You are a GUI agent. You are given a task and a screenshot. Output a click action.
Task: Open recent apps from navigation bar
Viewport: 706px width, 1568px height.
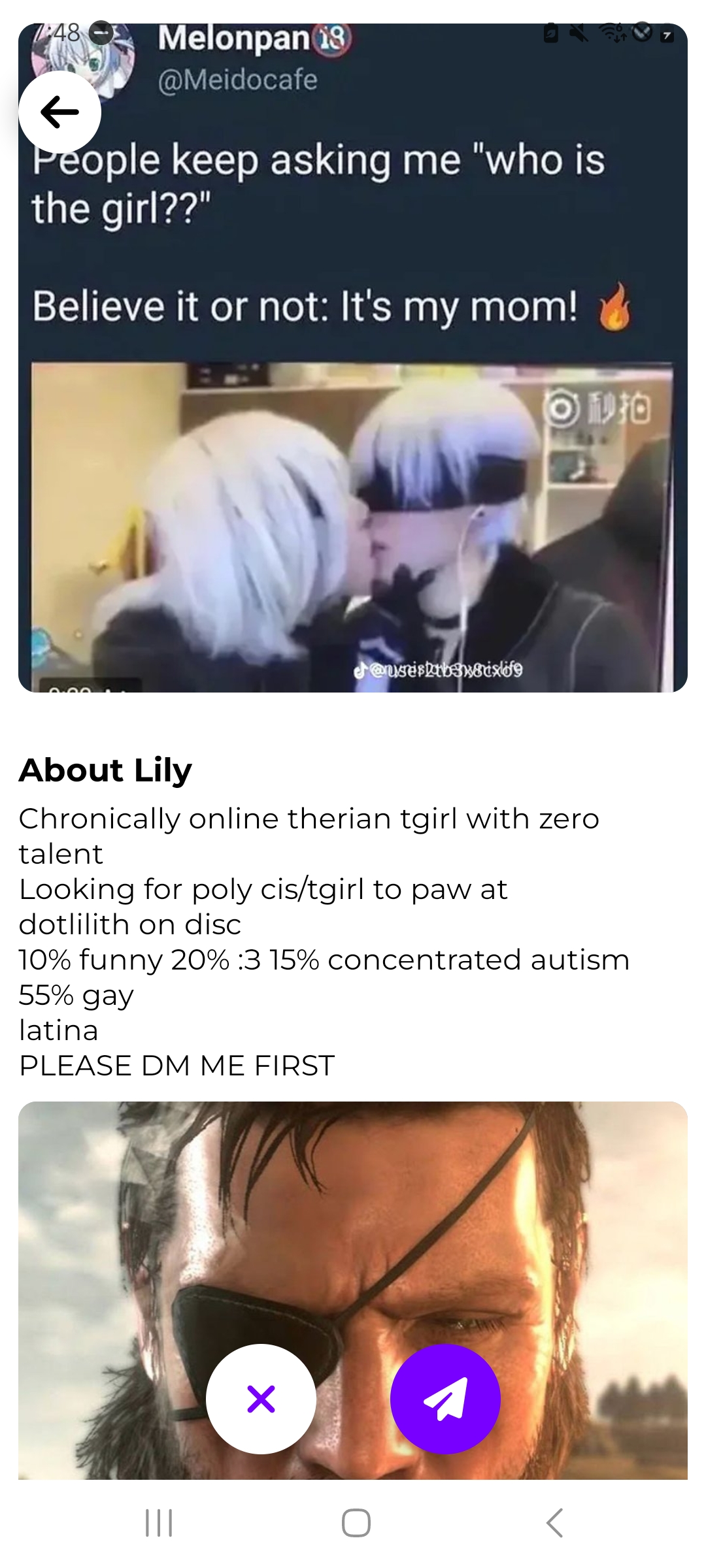point(158,1523)
